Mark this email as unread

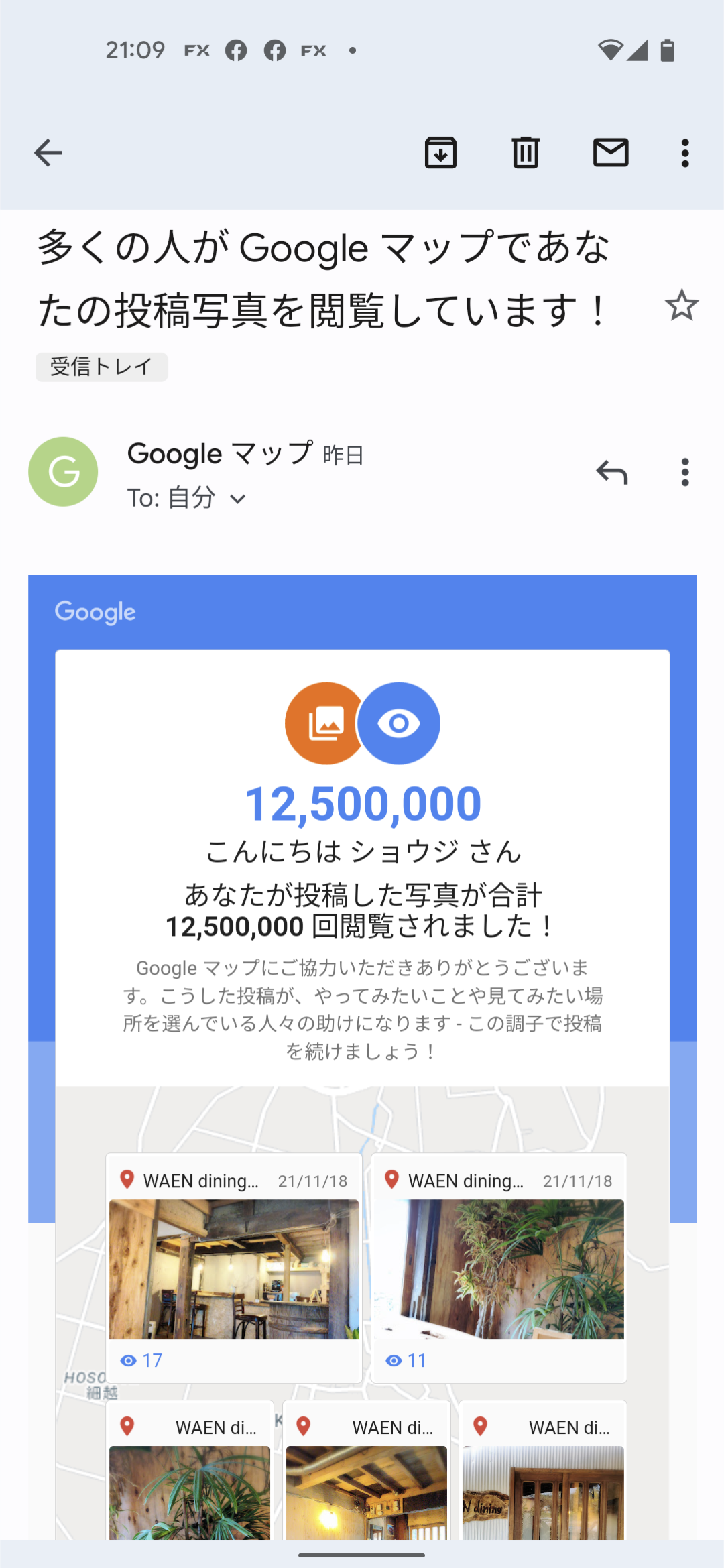611,153
